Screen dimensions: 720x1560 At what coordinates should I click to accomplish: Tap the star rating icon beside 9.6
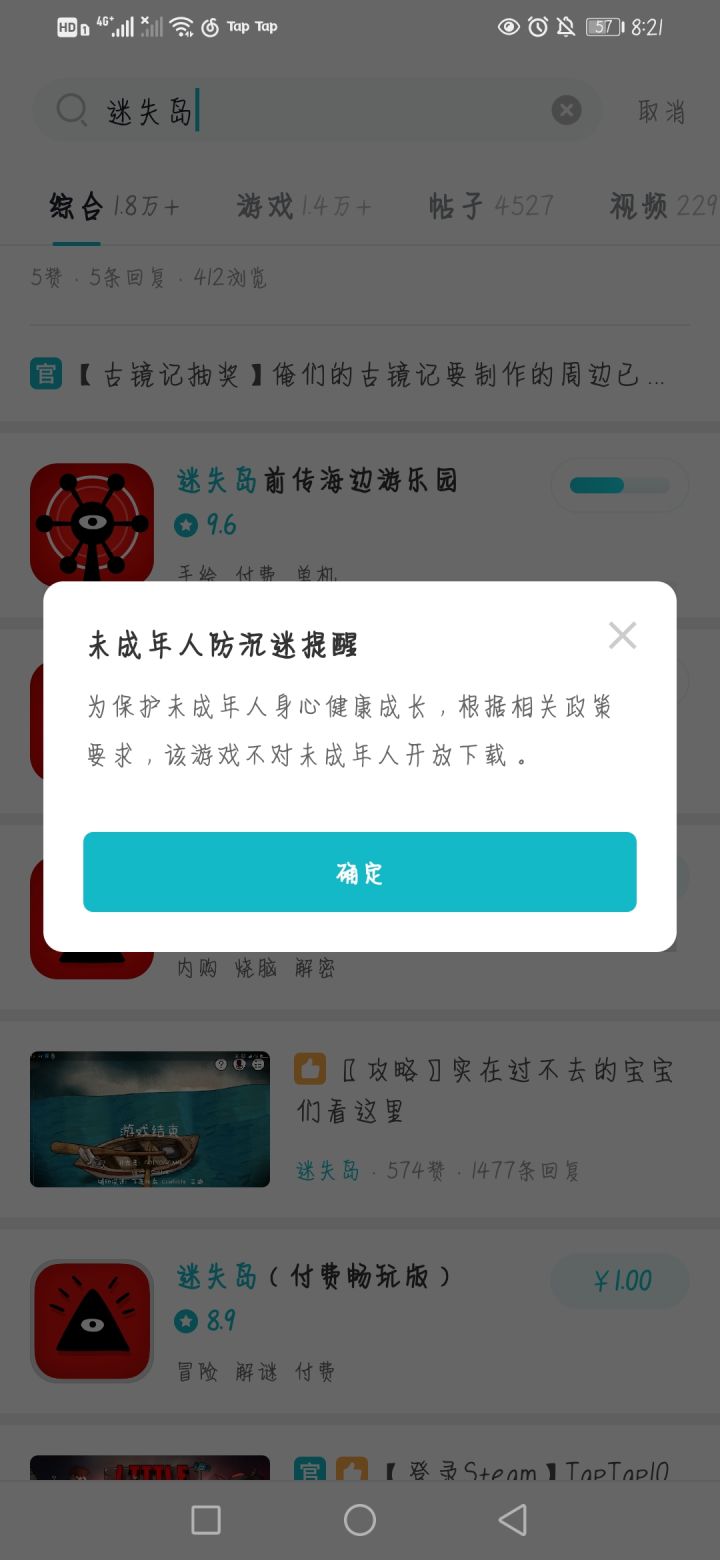[186, 524]
